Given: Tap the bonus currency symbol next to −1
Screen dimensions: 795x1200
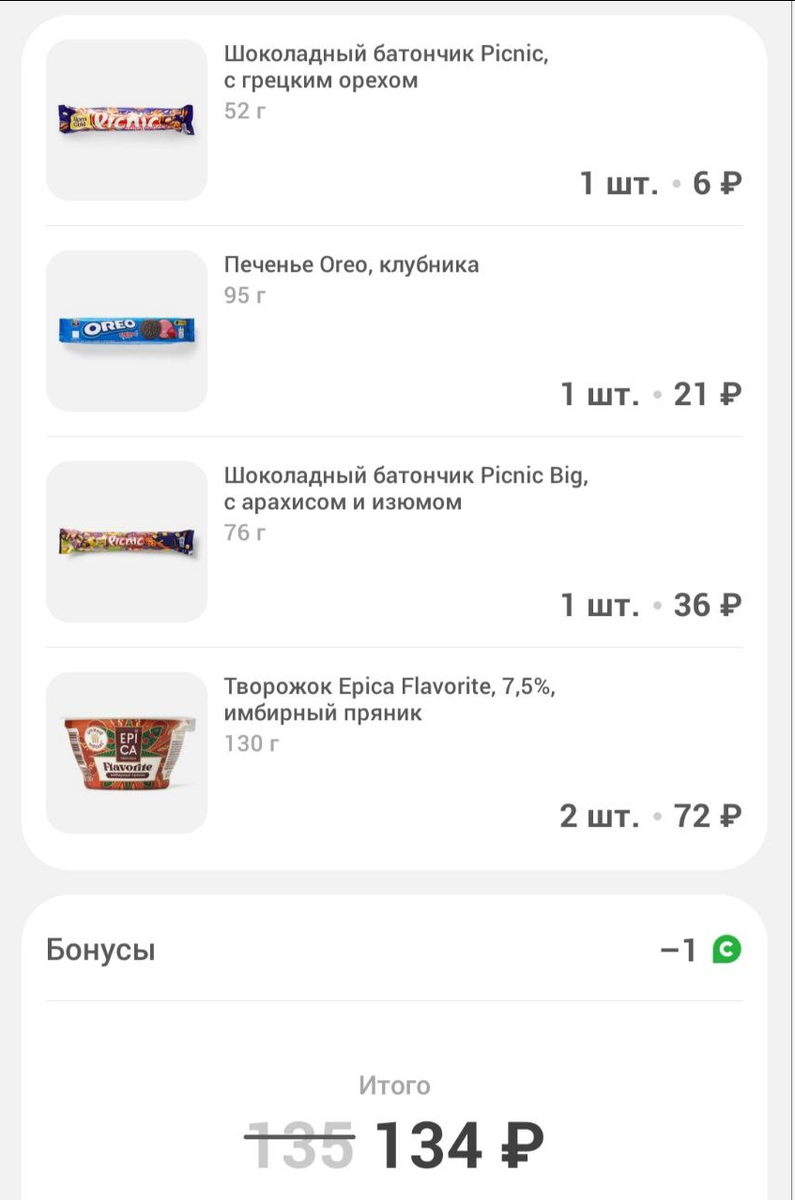Looking at the screenshot, I should coord(727,950).
